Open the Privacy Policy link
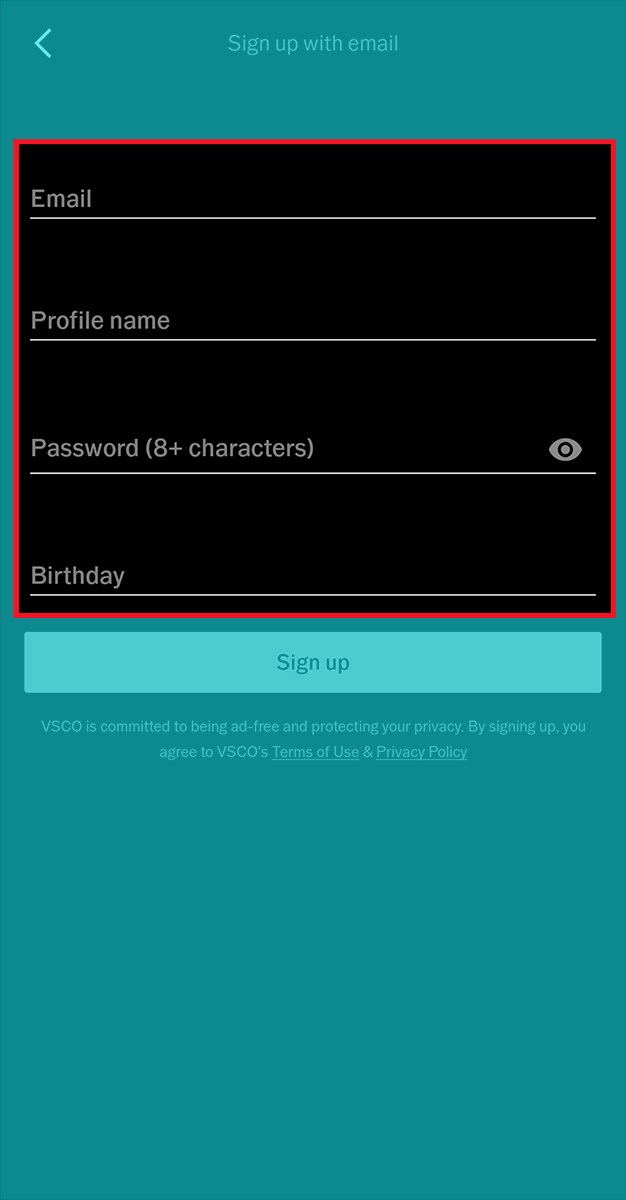Image resolution: width=626 pixels, height=1200 pixels. click(x=421, y=752)
